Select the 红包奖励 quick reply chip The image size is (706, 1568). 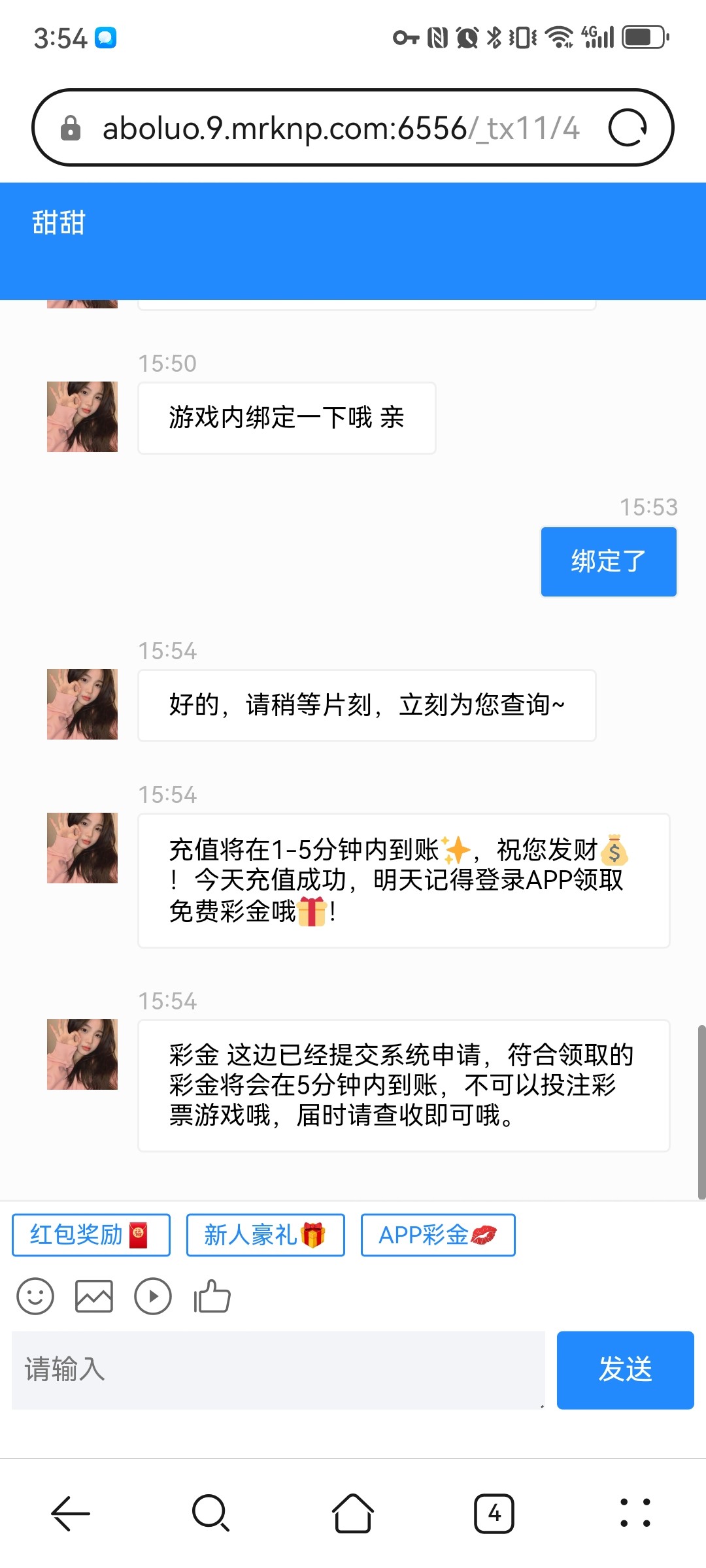click(91, 1235)
